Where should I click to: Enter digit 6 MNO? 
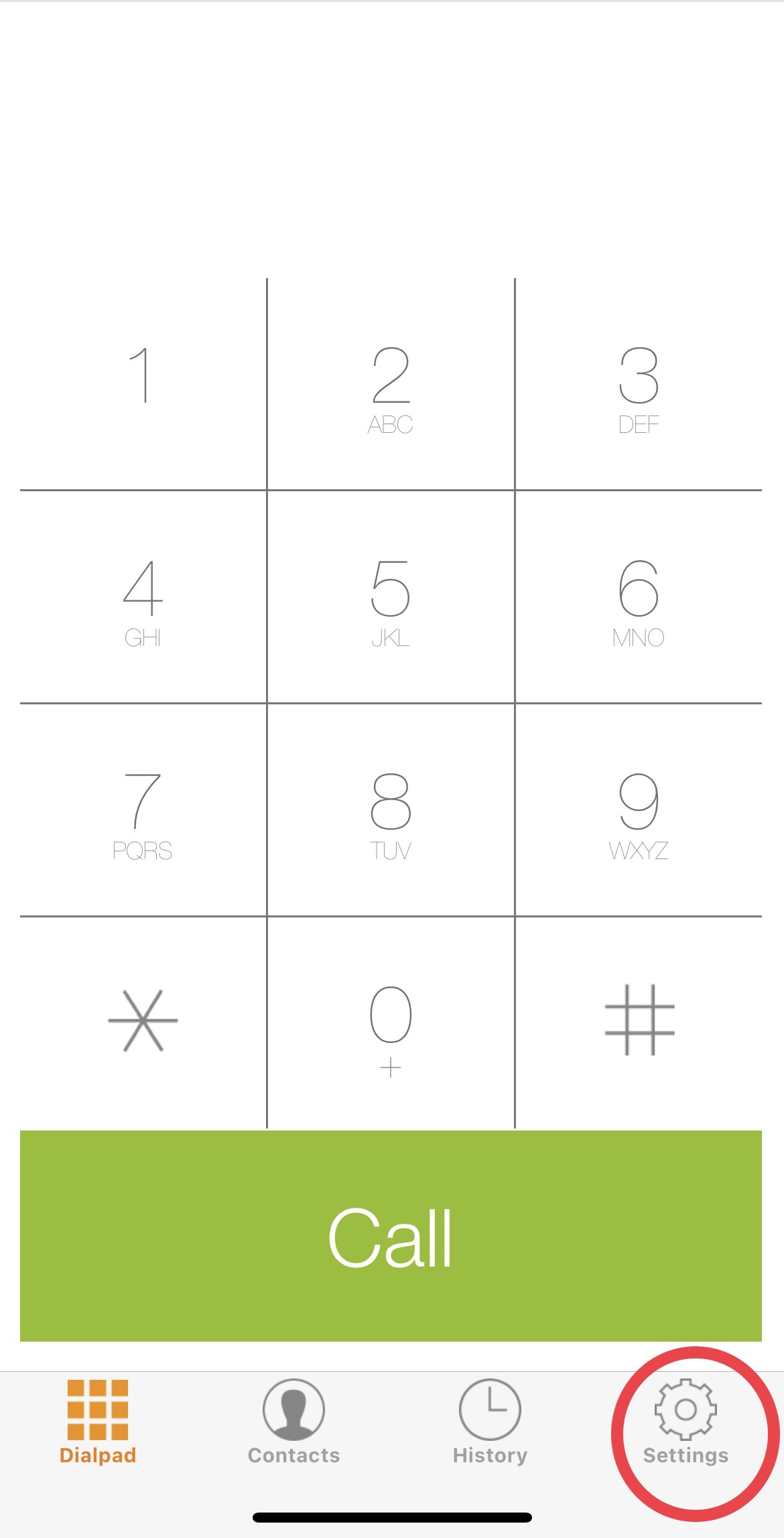(639, 596)
